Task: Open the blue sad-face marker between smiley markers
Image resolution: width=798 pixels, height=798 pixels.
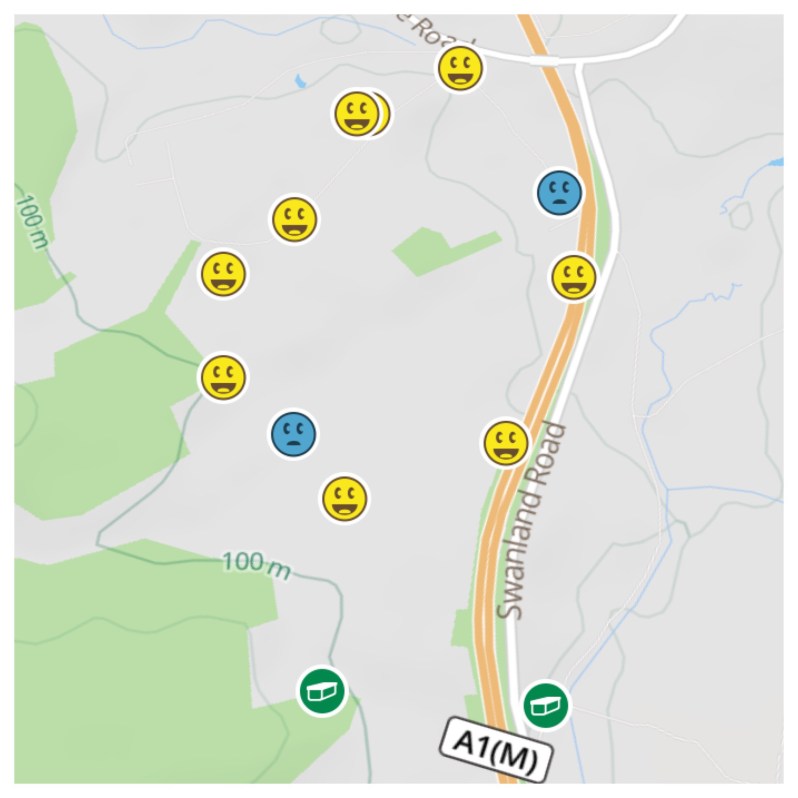Action: 294,433
